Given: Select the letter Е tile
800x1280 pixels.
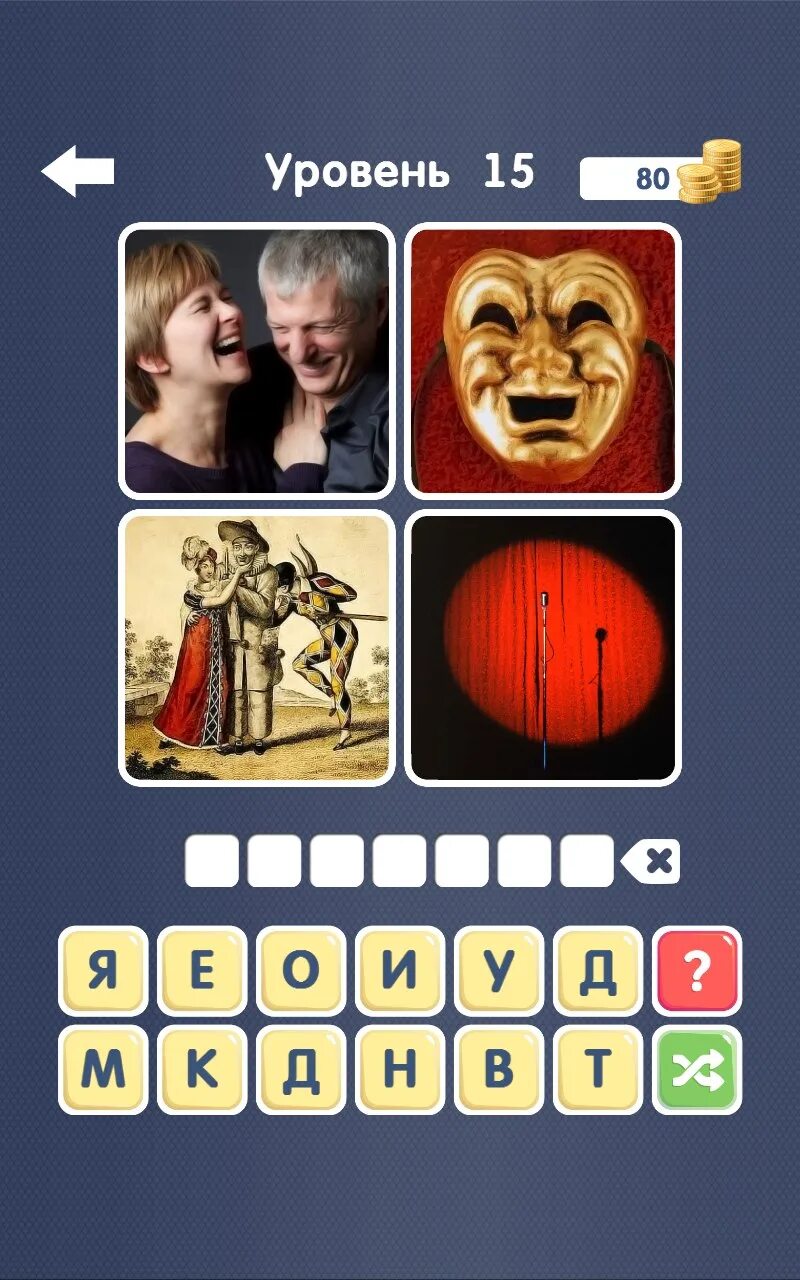Looking at the screenshot, I should pyautogui.click(x=202, y=971).
